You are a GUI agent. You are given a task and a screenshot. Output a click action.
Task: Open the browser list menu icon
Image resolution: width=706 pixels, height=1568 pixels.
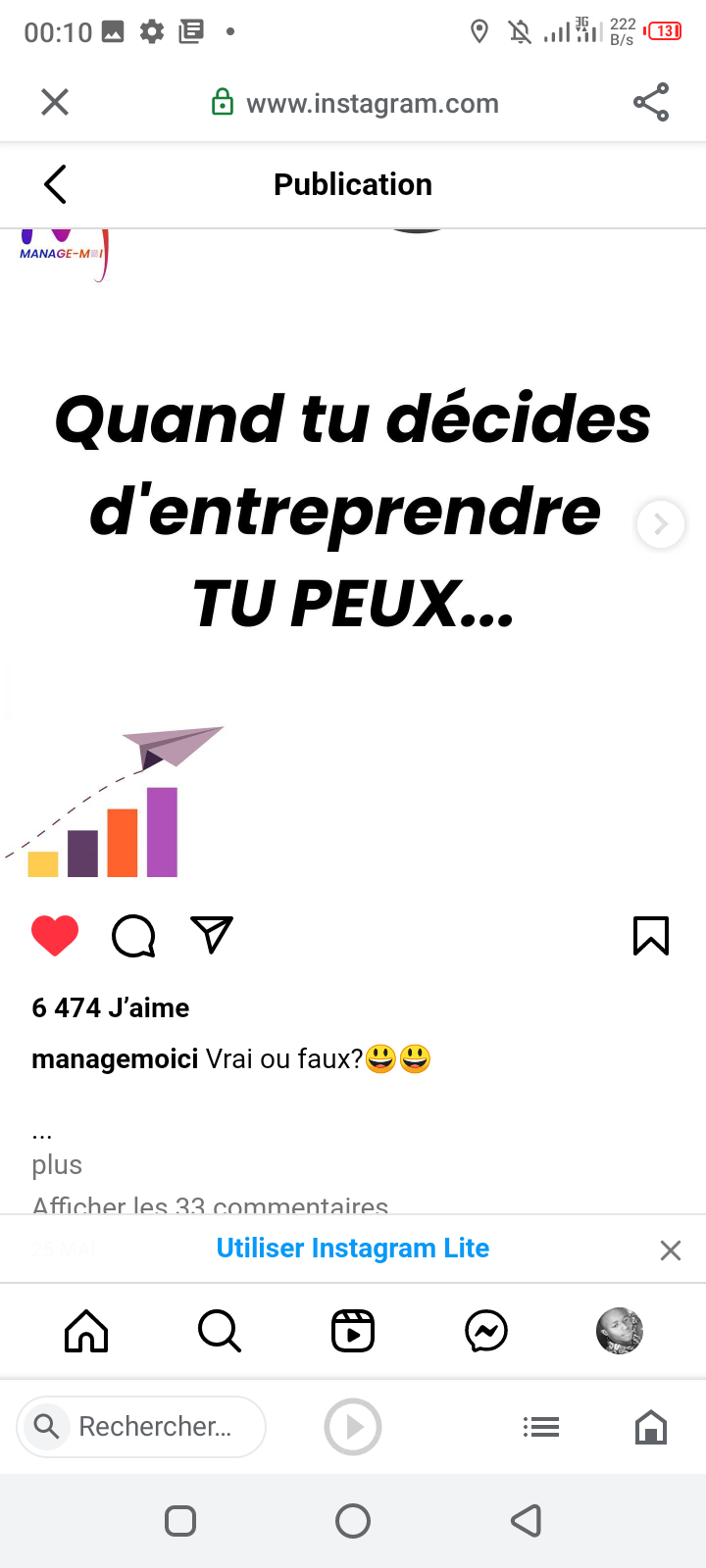[541, 1427]
